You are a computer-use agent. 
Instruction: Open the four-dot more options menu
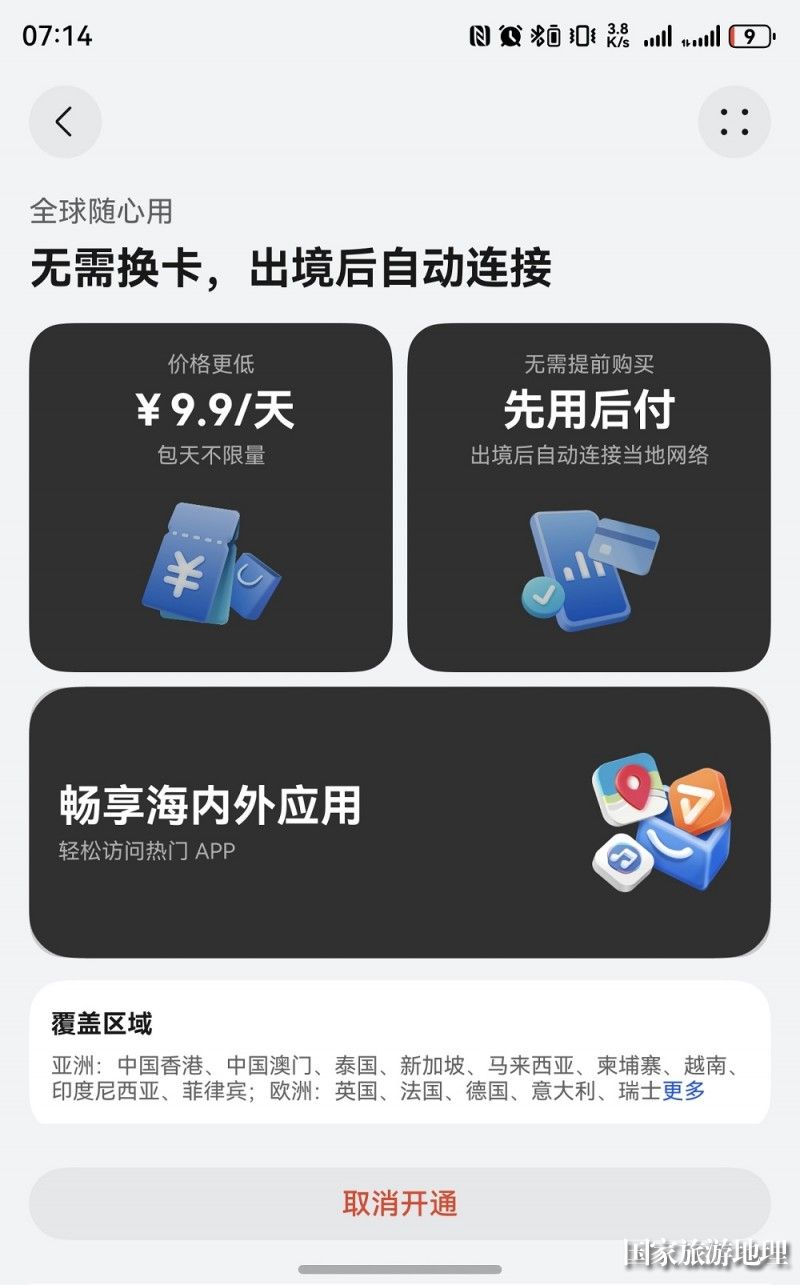(x=734, y=122)
